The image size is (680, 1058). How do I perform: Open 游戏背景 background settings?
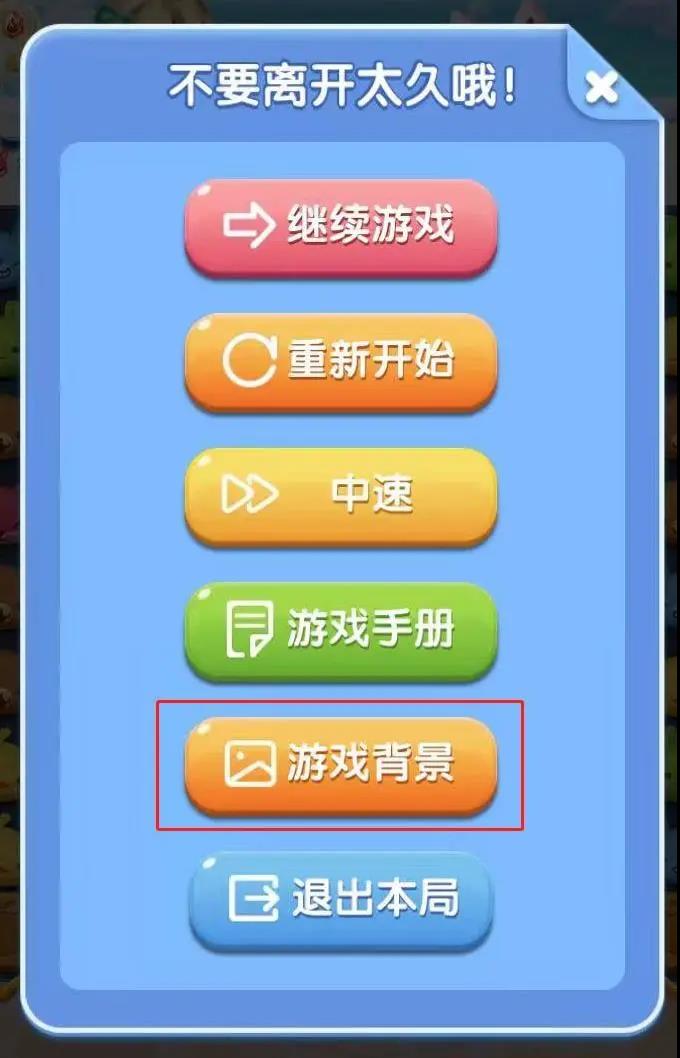(x=340, y=764)
